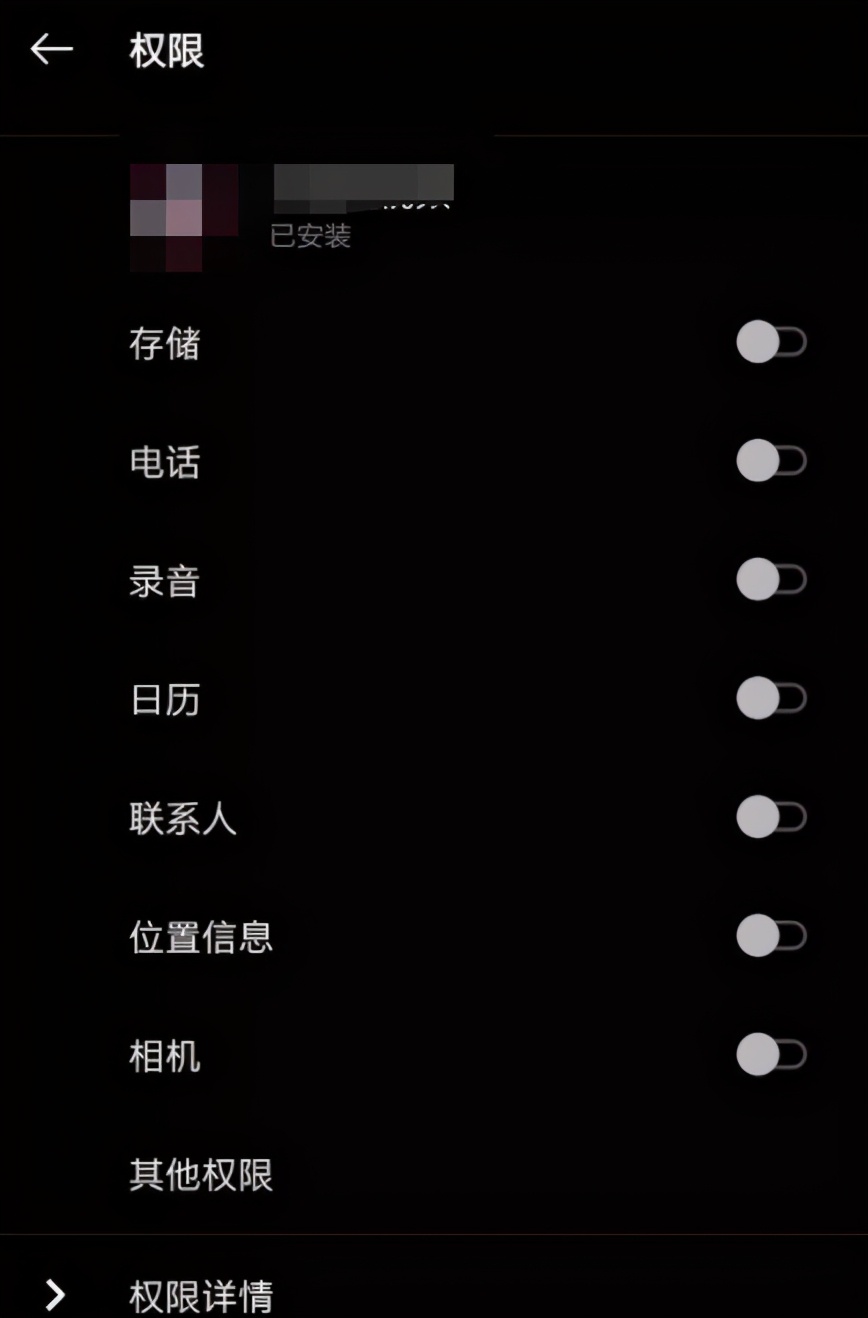Switch on the 联系人 permission

[x=771, y=817]
